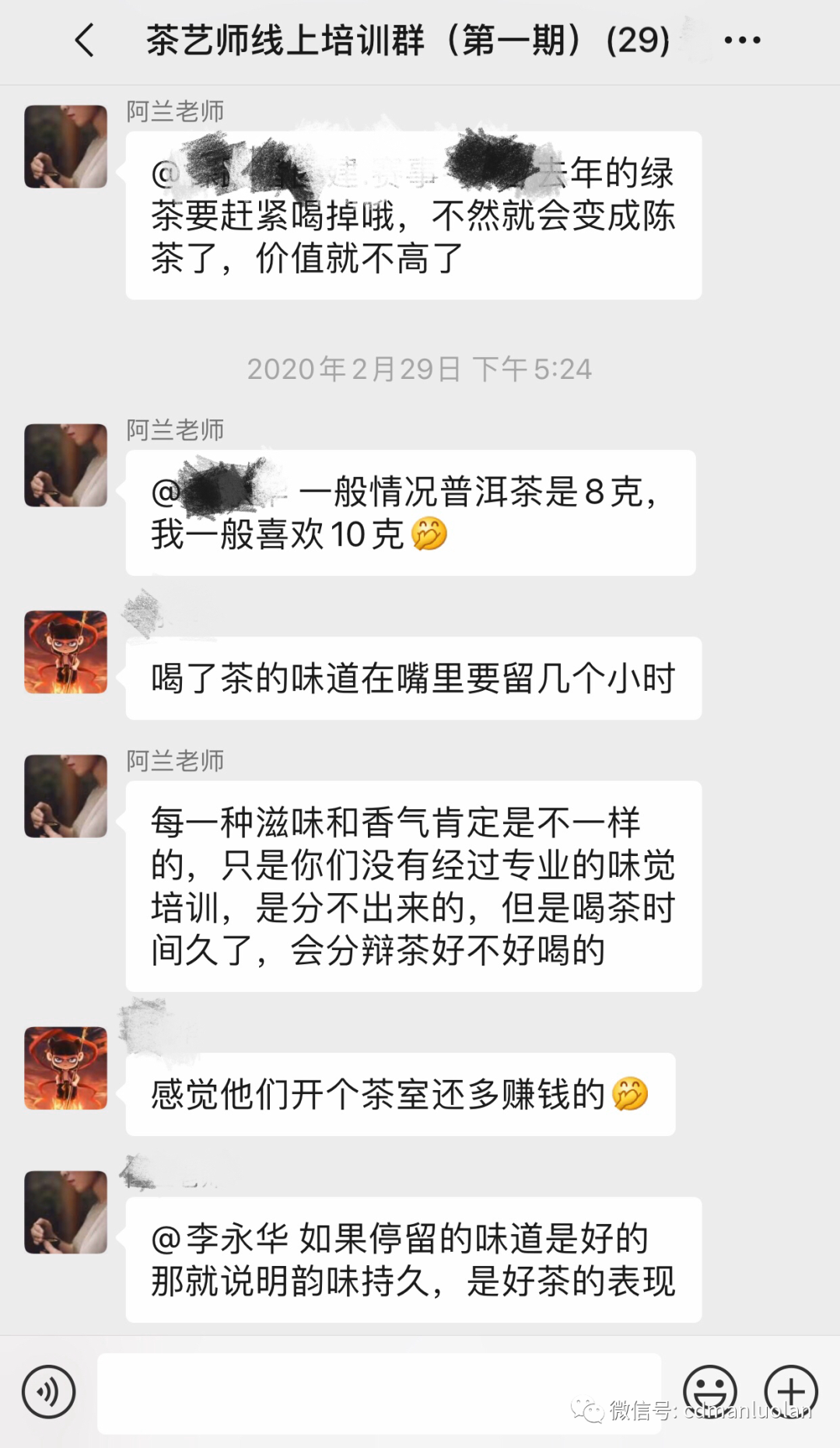This screenshot has width=840, height=1448.
Task: Open avatar beside the @李永华 reply
Action: [x=66, y=1211]
